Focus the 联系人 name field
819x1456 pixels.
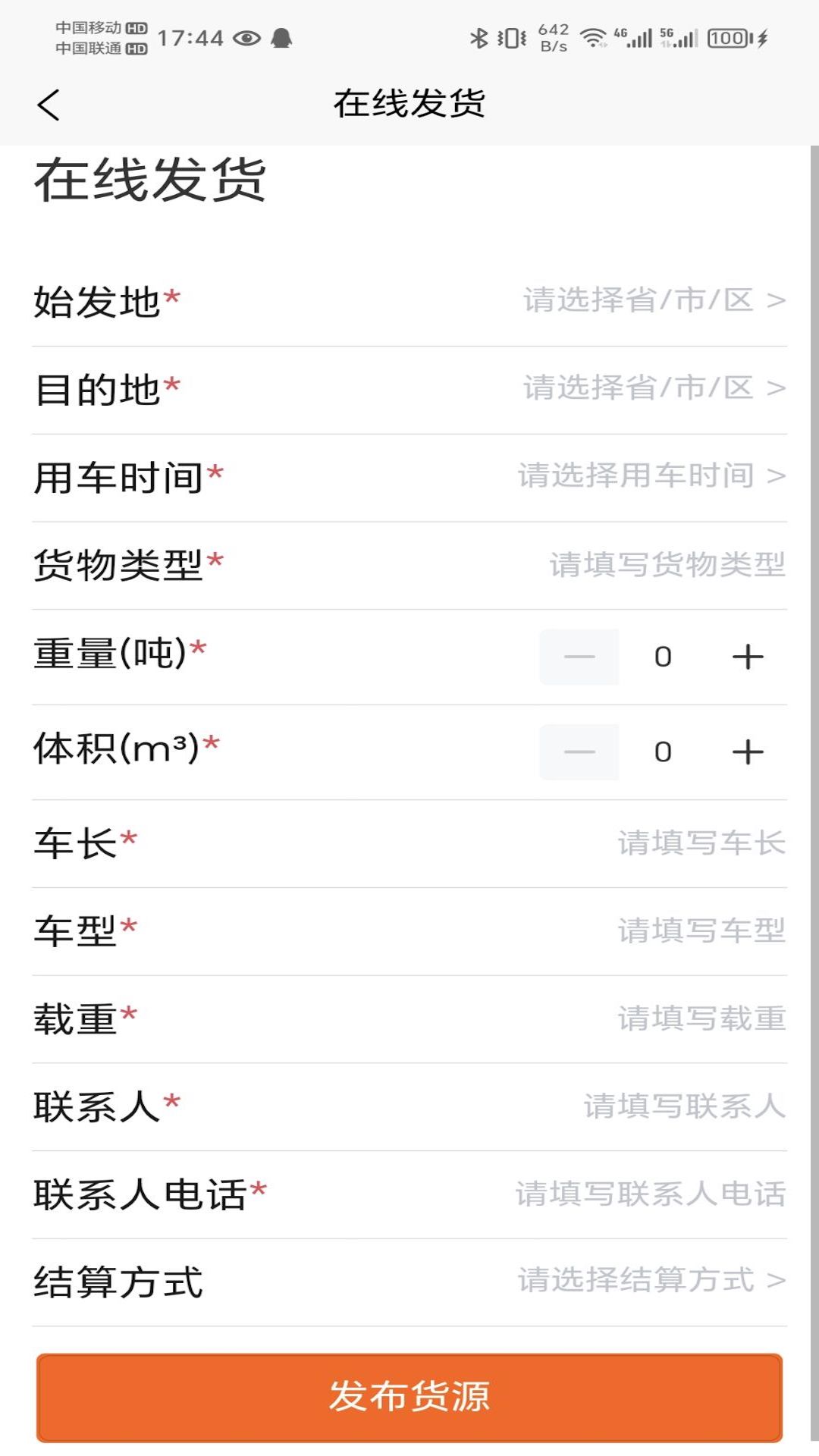684,1106
